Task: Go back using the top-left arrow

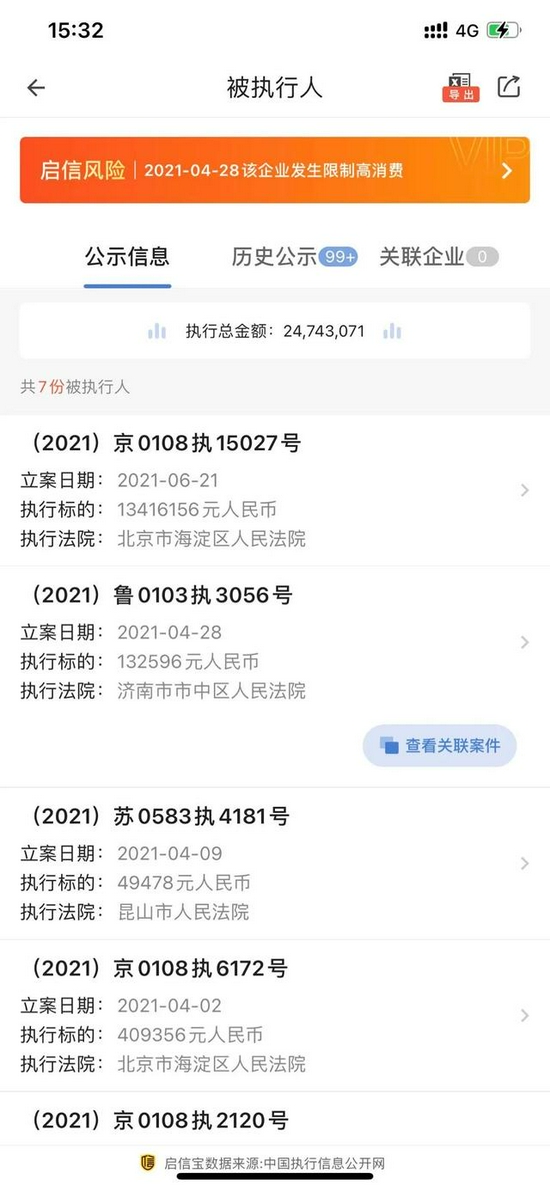Action: (36, 87)
